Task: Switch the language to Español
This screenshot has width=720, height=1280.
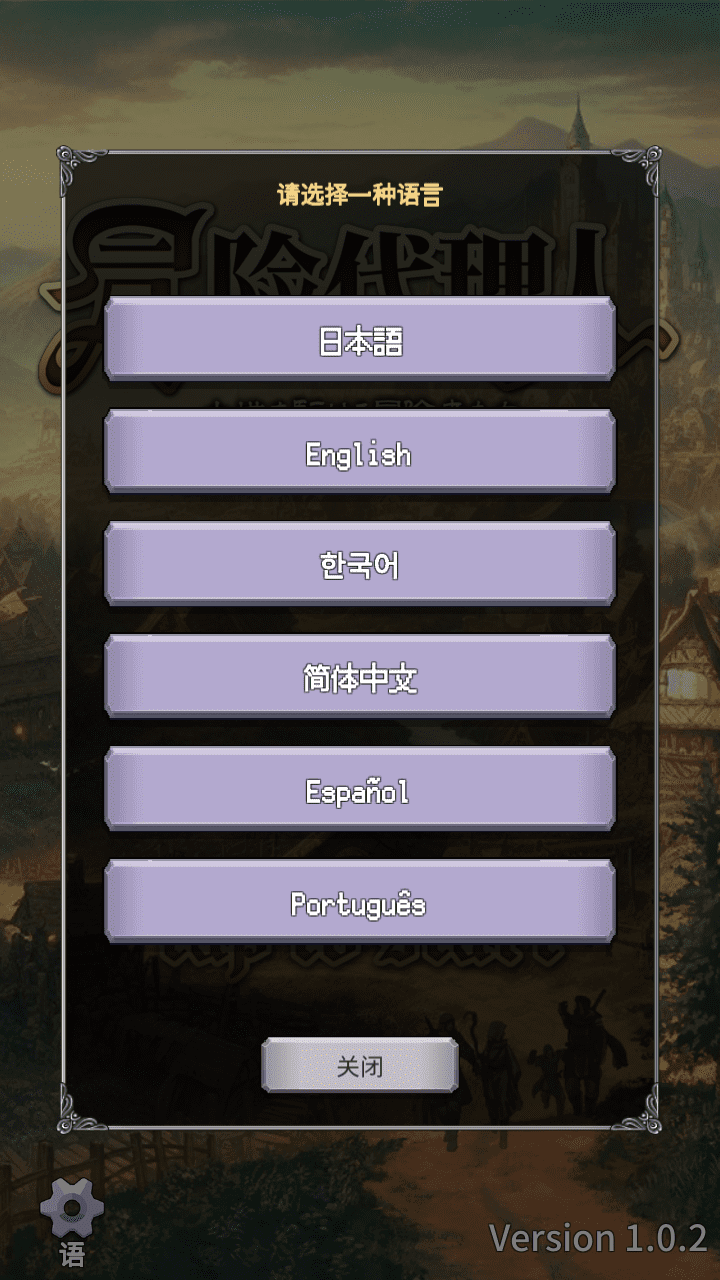Action: [x=360, y=790]
